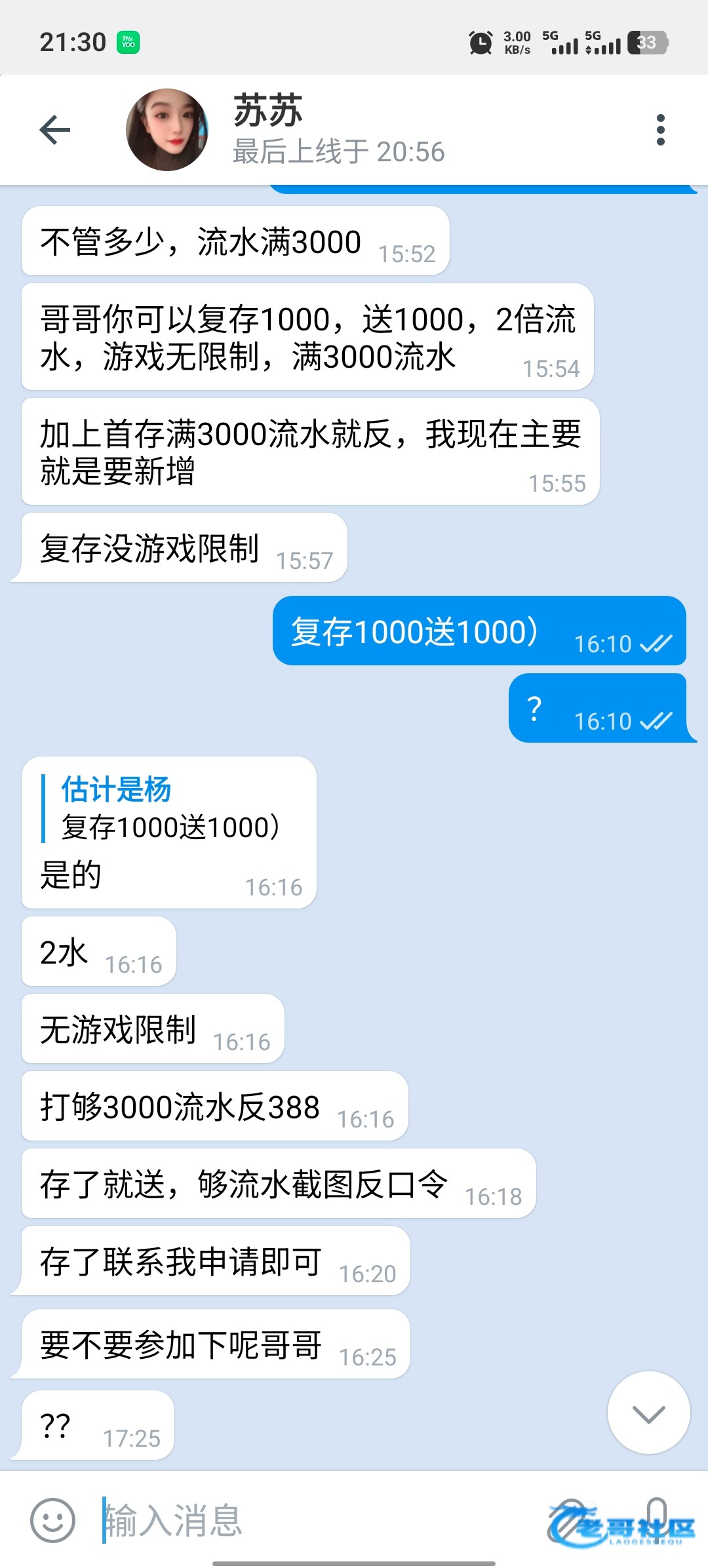The image size is (708, 1568).
Task: Open the chat overflow menu
Action: [660, 130]
